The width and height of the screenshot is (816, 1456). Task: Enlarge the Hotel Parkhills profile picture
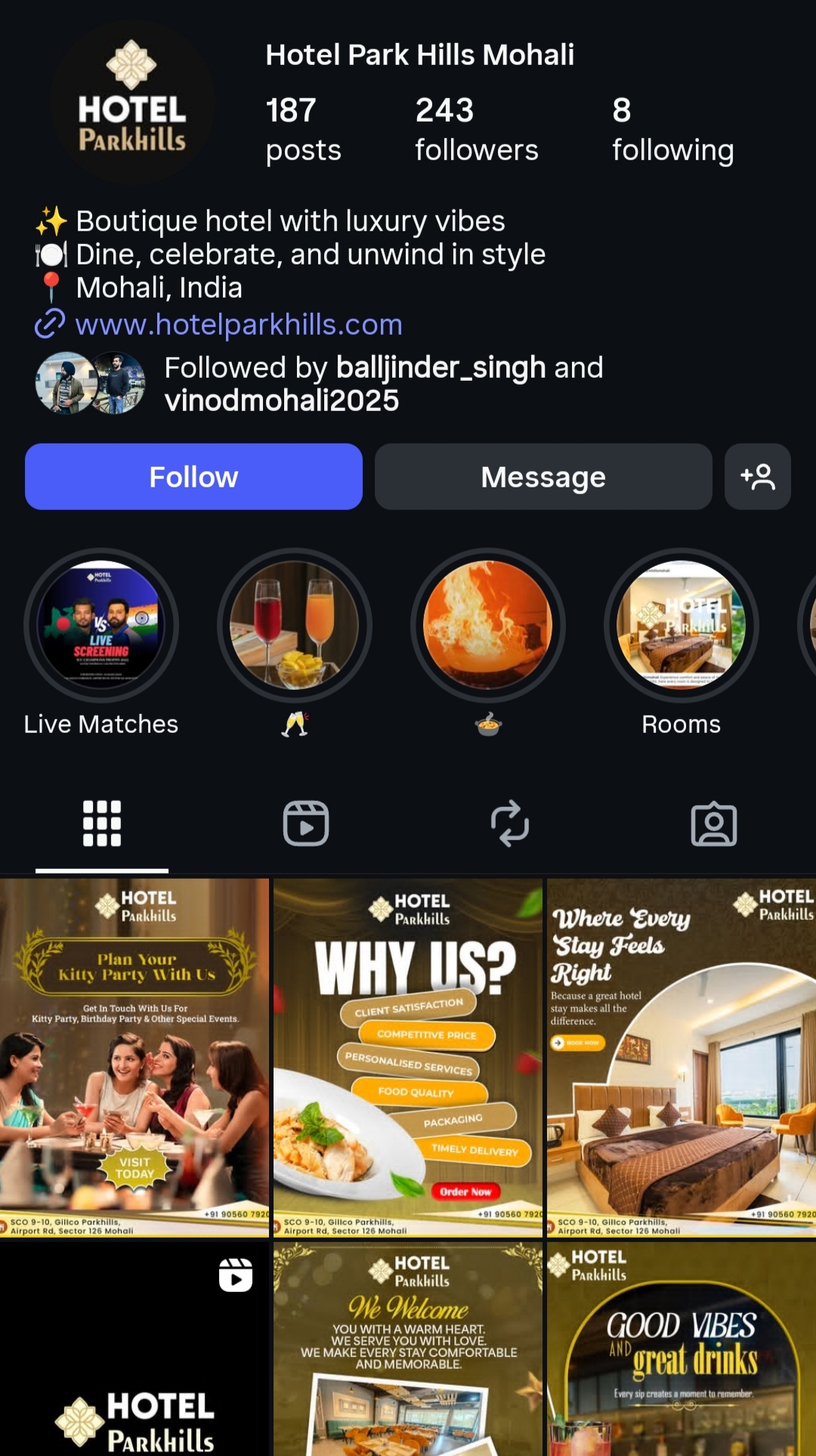[x=132, y=102]
